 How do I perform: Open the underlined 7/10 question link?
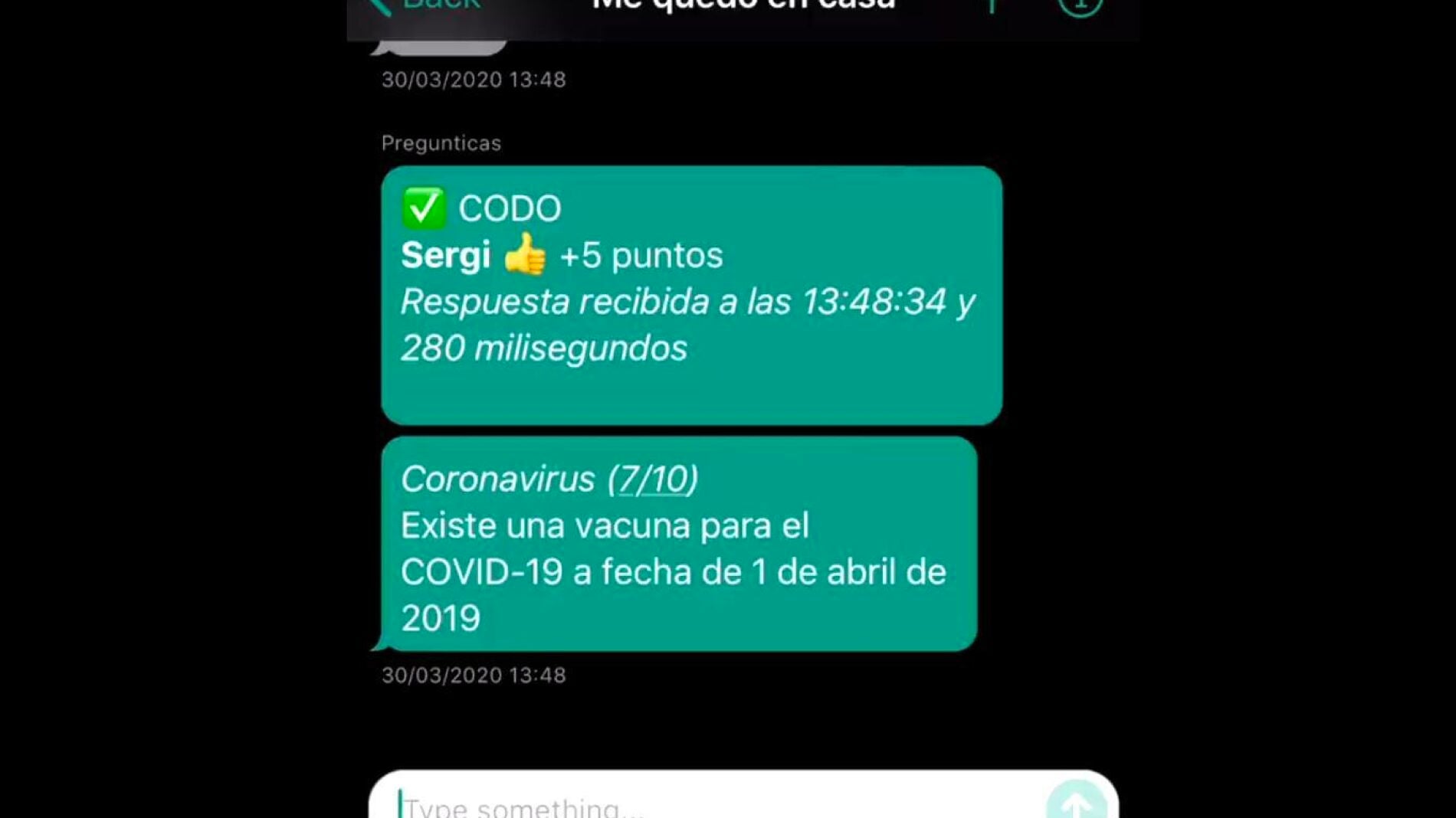tap(653, 479)
